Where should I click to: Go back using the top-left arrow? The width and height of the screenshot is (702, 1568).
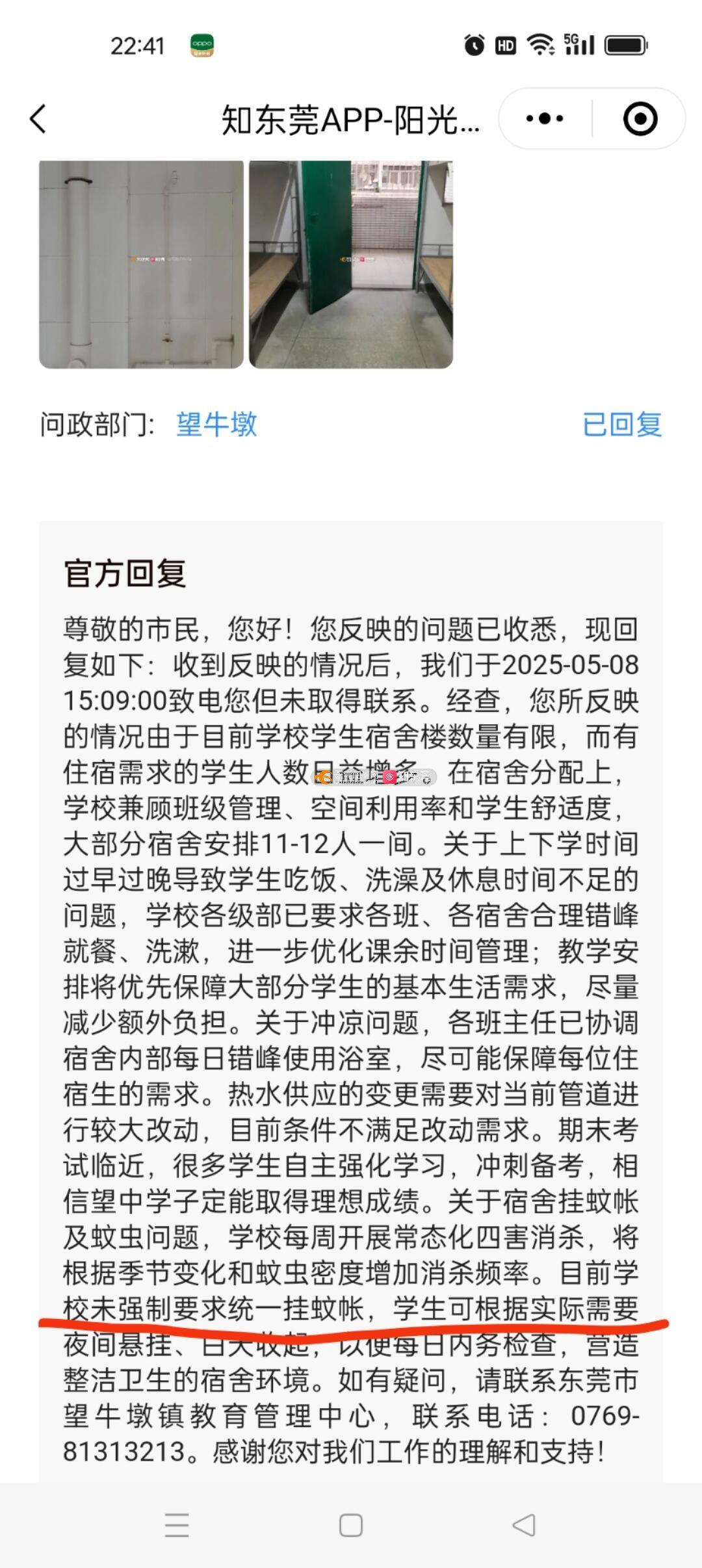[x=38, y=119]
